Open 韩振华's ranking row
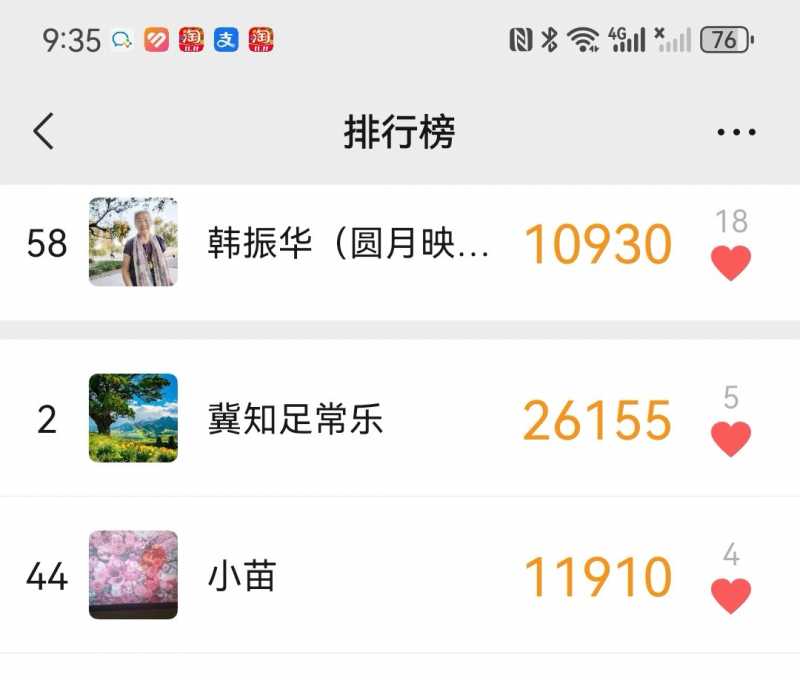This screenshot has height=680, width=800. (348, 243)
